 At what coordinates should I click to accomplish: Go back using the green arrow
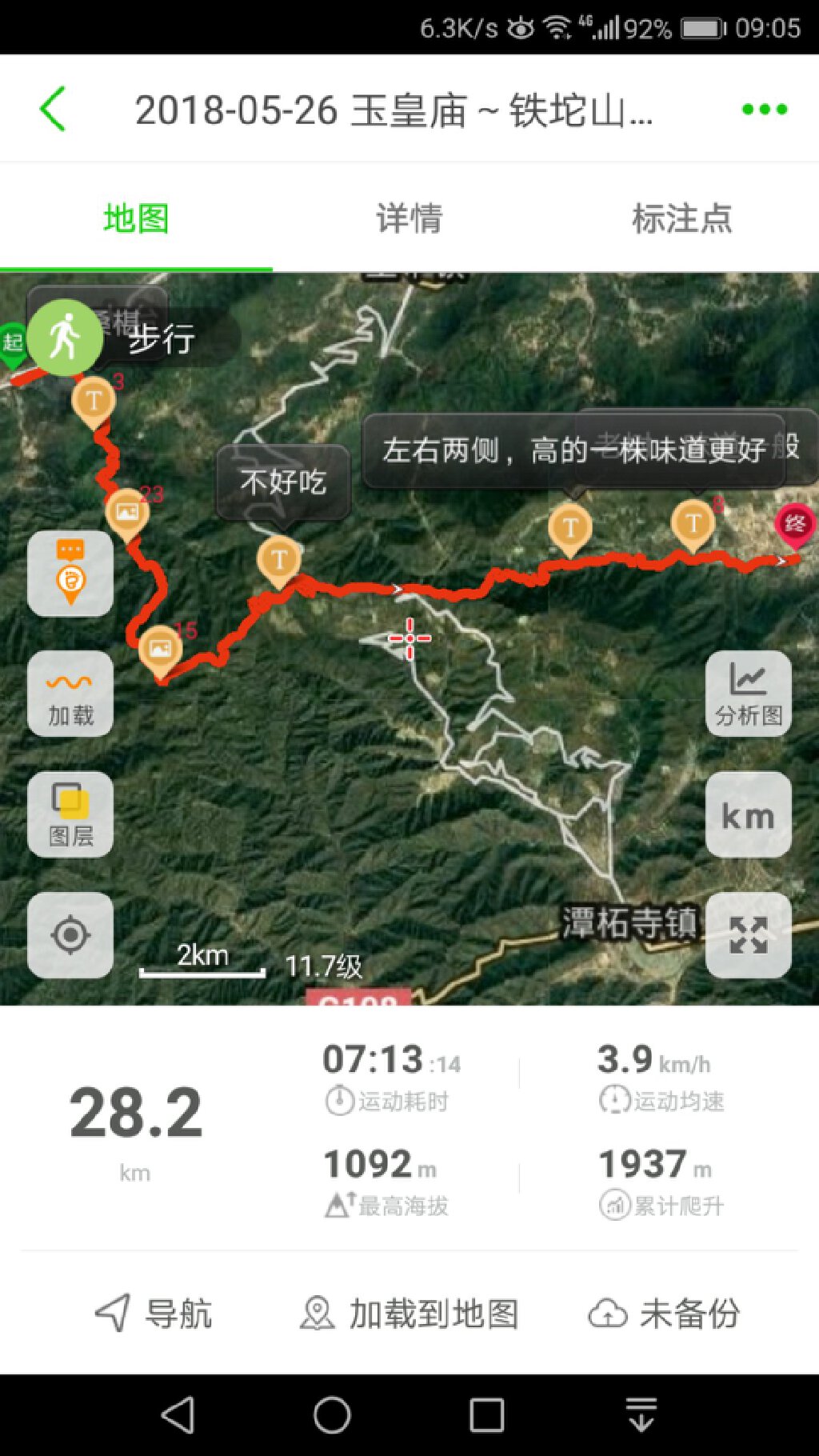point(53,110)
